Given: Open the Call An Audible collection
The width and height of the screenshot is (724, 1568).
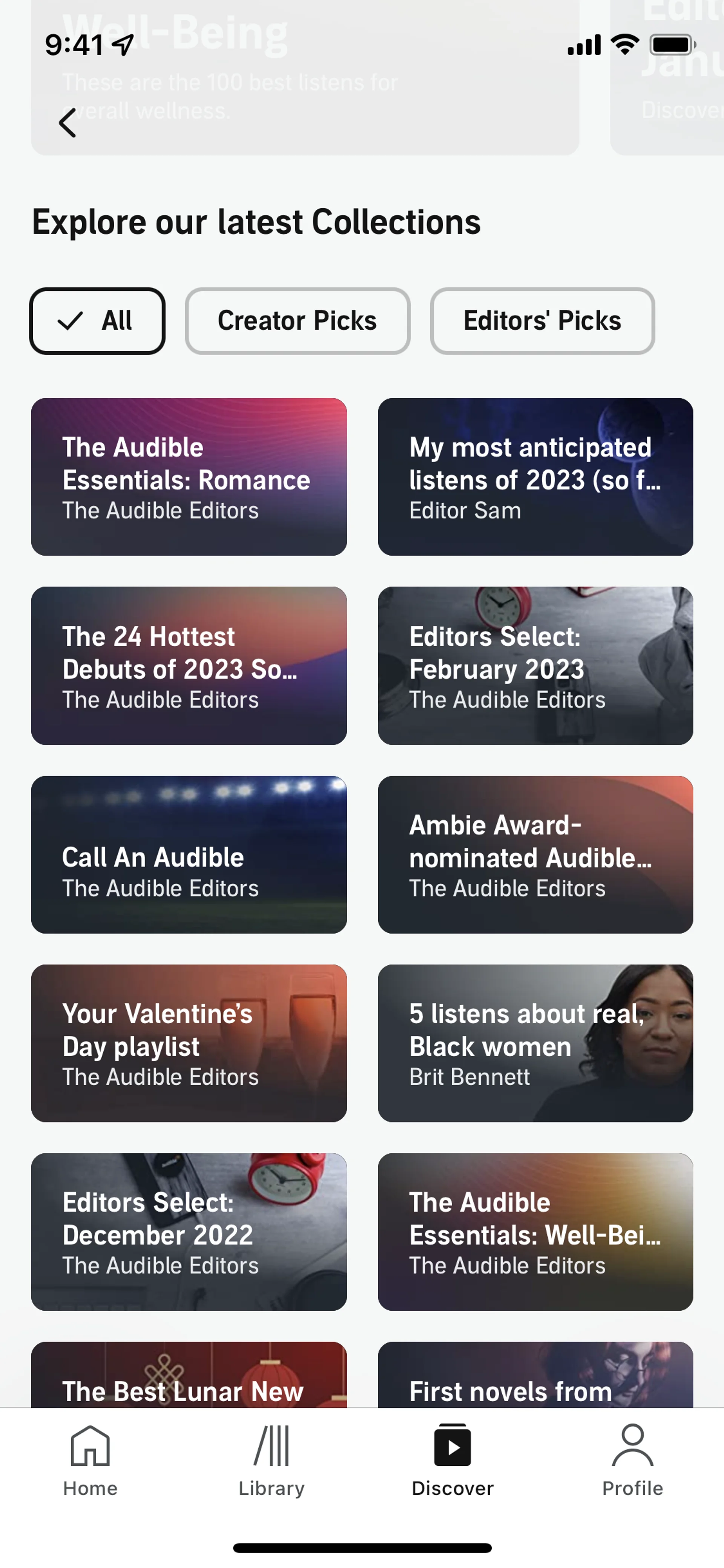Looking at the screenshot, I should (x=189, y=854).
